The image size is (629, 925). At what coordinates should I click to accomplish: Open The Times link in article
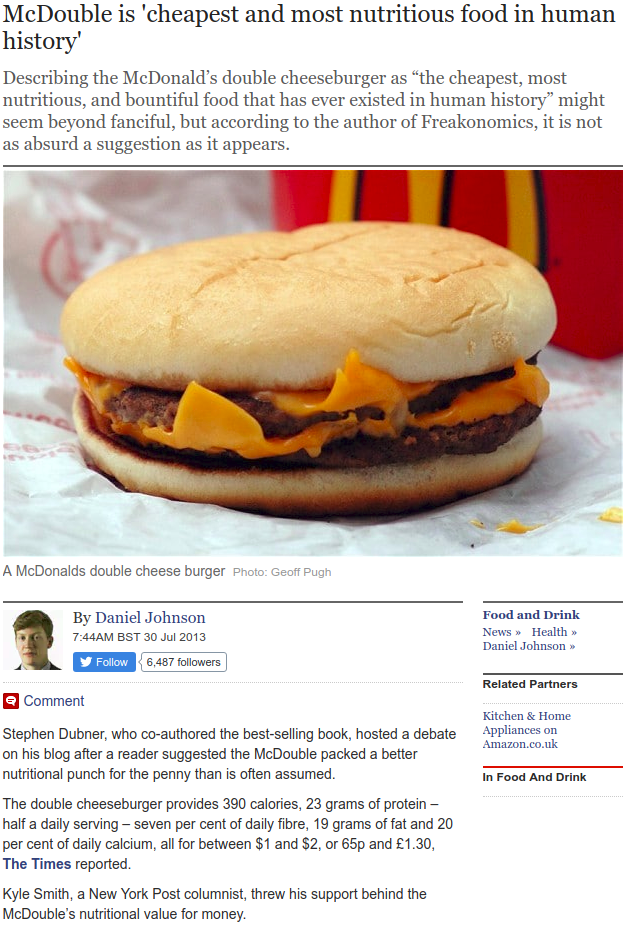click(x=37, y=864)
